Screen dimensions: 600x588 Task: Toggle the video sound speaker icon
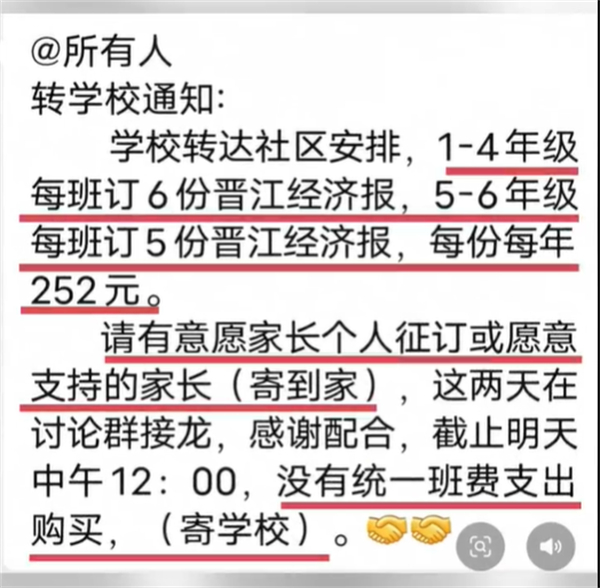tap(550, 546)
